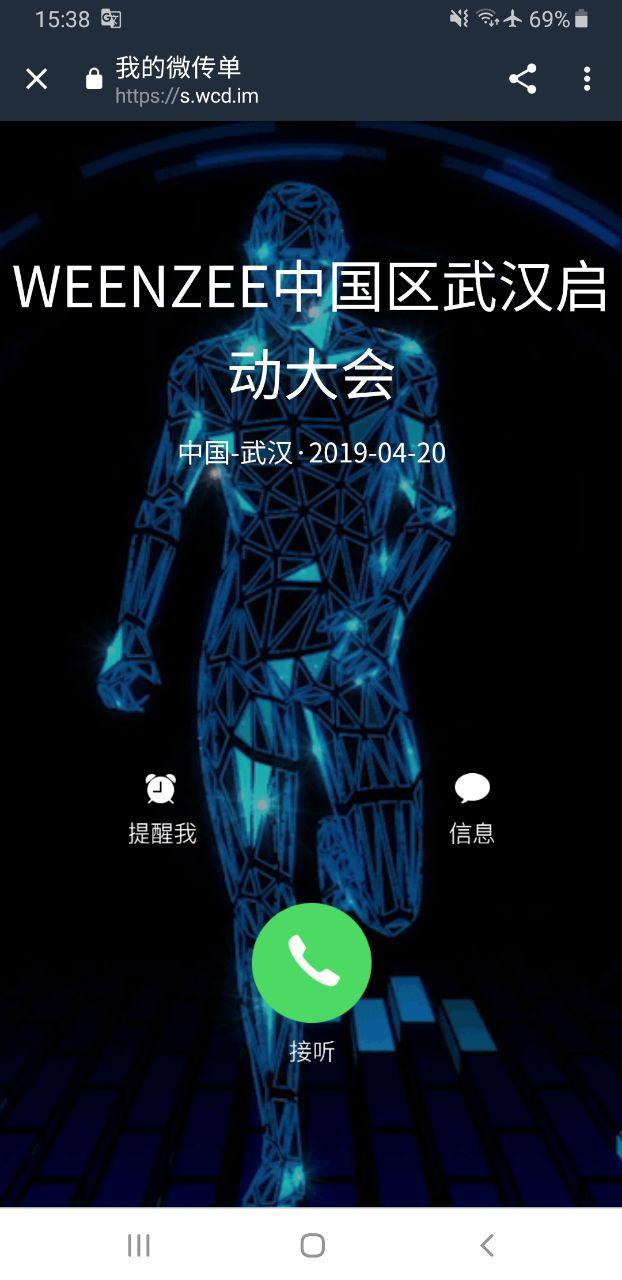Open the 信息 message bubble
Image resolution: width=622 pixels, height=1280 pixels.
(472, 808)
